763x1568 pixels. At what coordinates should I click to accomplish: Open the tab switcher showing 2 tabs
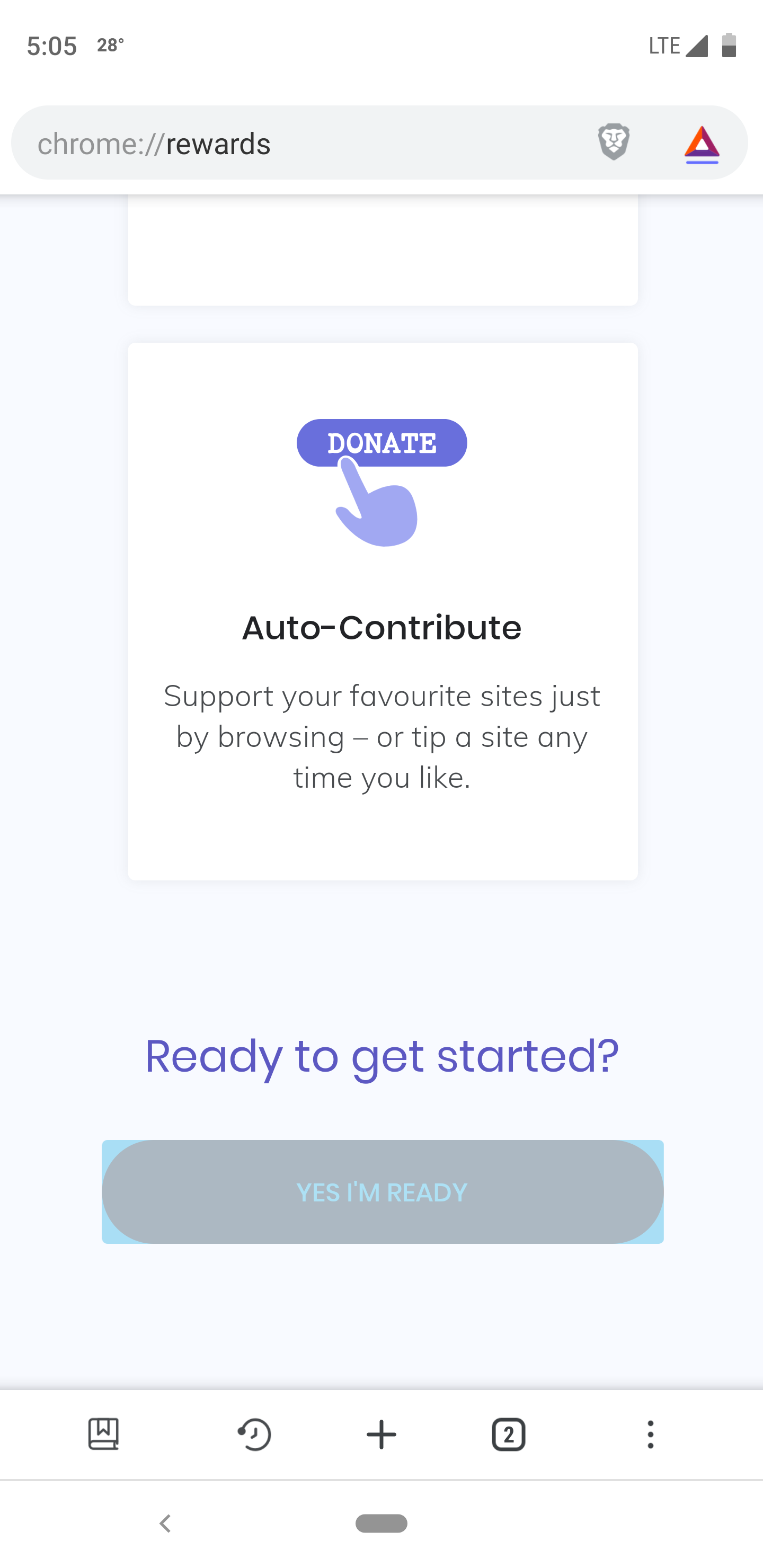(x=509, y=1434)
